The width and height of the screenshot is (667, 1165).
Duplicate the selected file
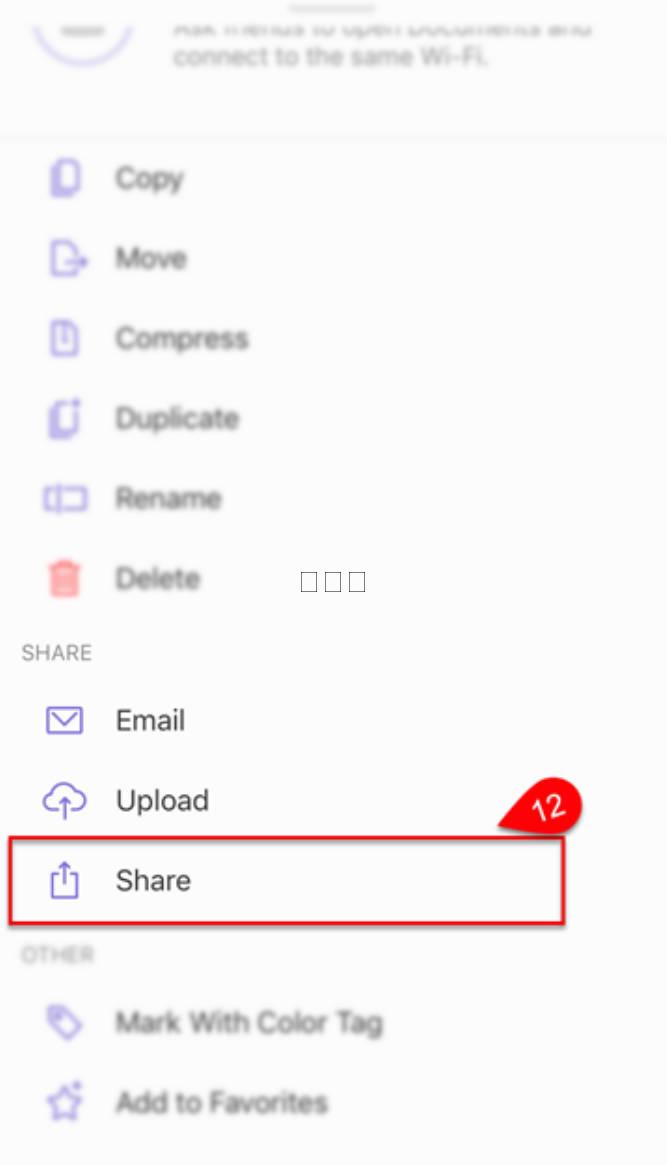(334, 419)
